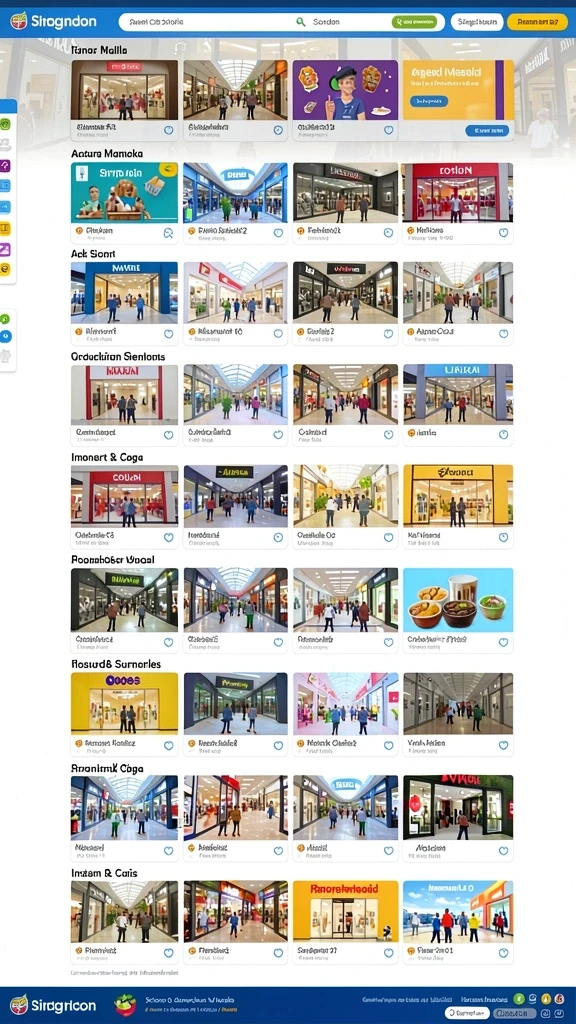Tap the heart on the purple cartoon chef card
The image size is (576, 1024).
click(389, 130)
